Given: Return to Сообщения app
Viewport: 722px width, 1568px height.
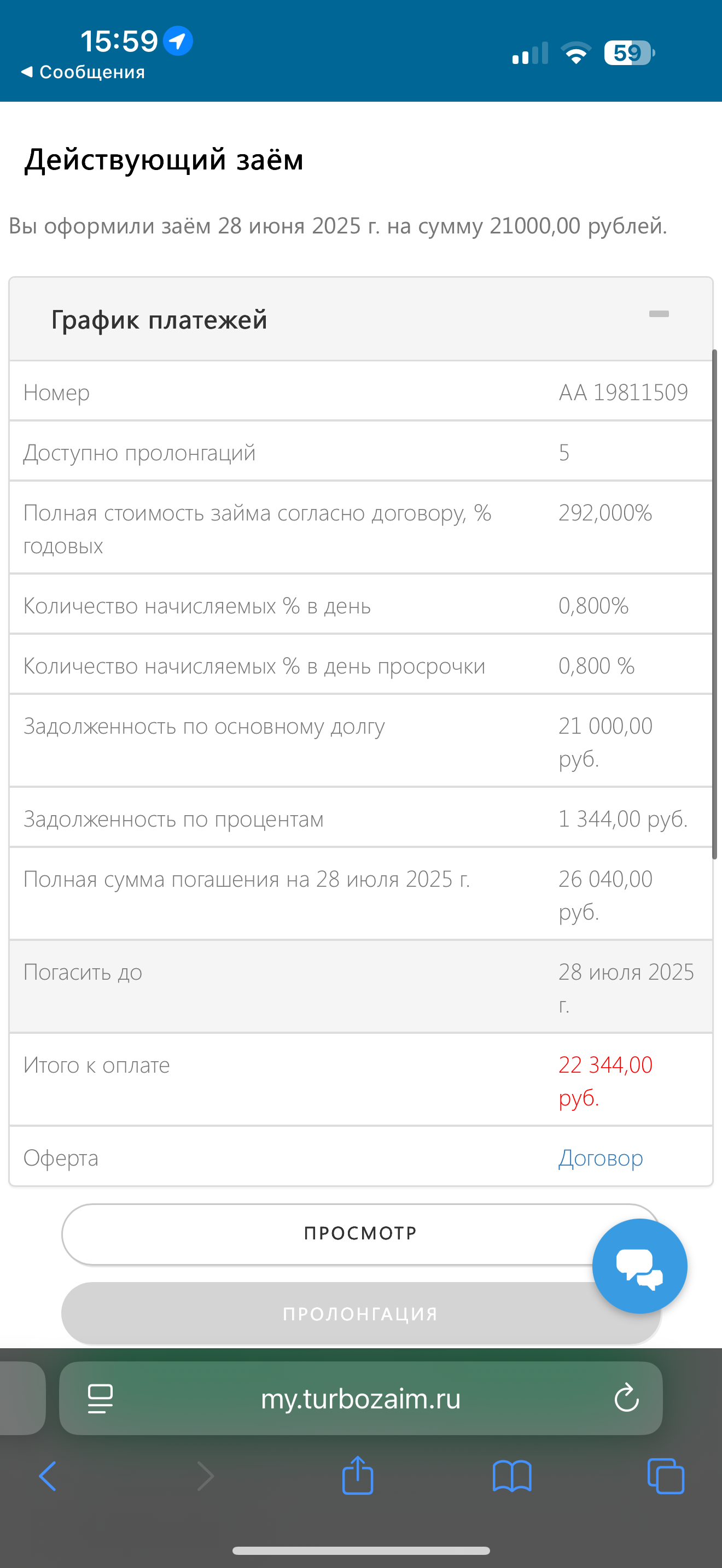Looking at the screenshot, I should 83,72.
